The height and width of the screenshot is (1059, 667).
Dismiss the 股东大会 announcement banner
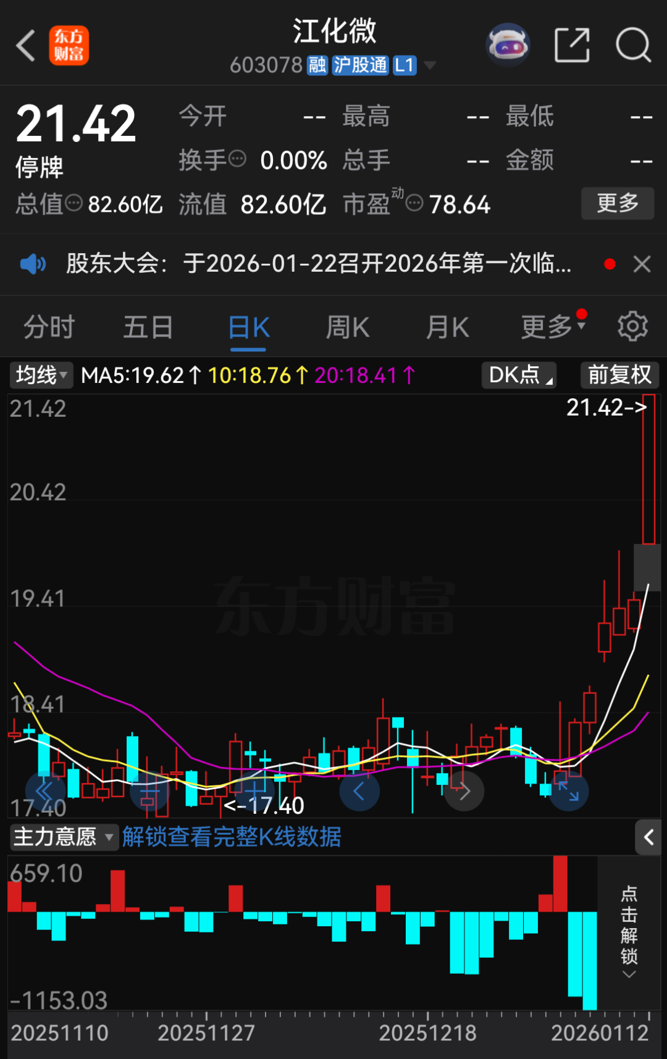642,264
